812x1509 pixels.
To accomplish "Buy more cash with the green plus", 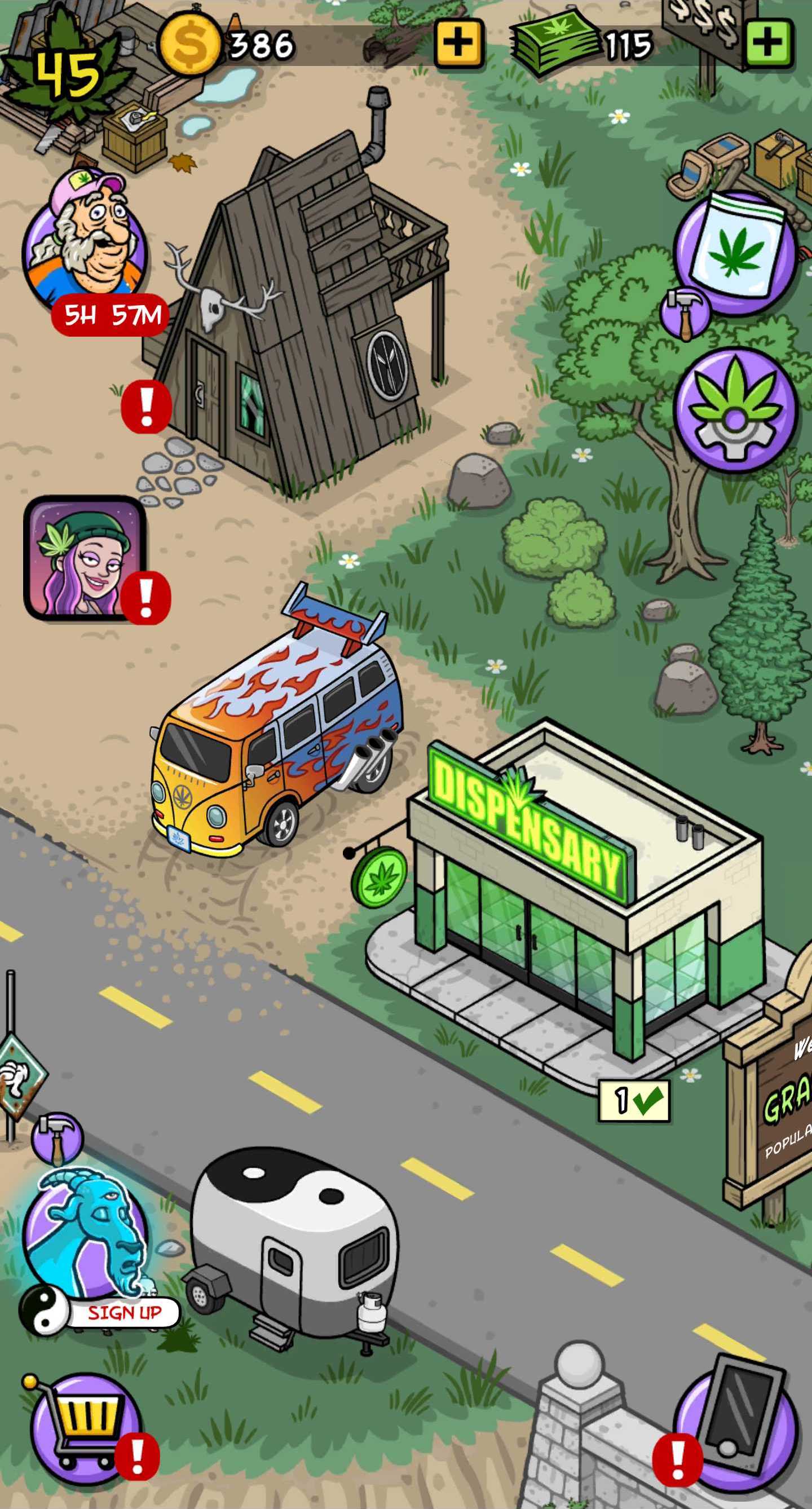I will point(769,42).
